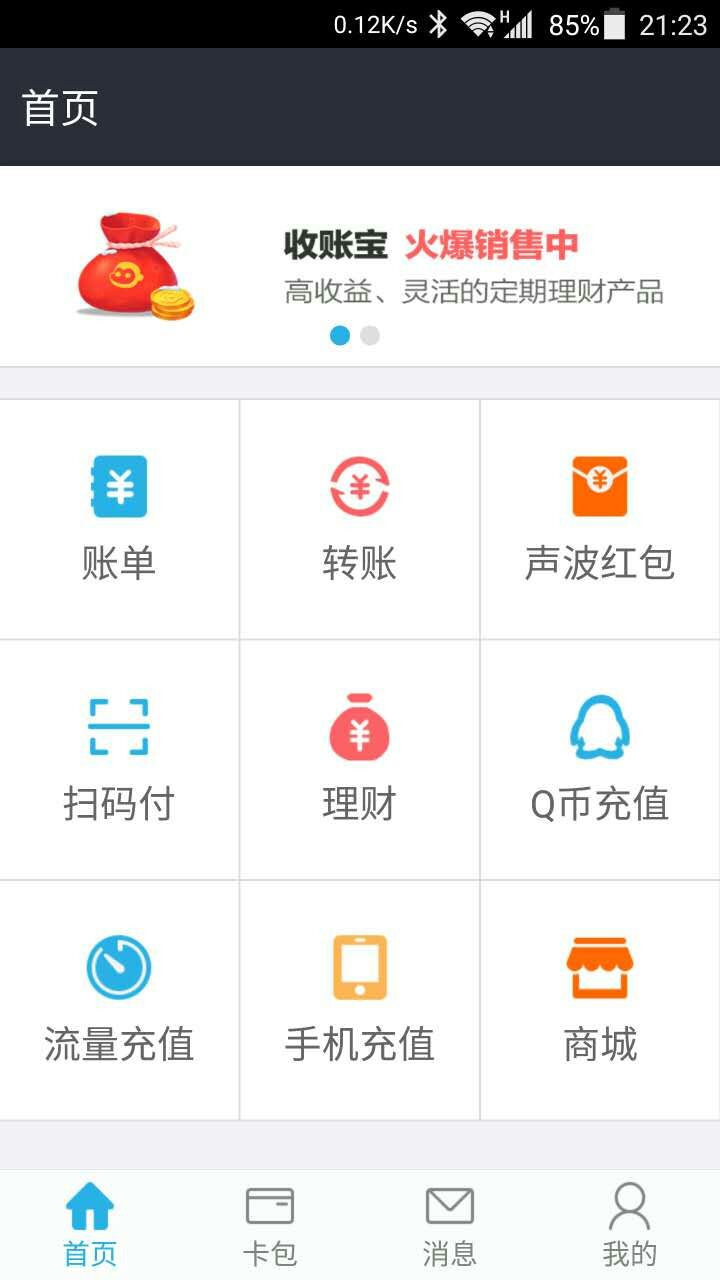The image size is (720, 1280).
Task: Open the 消息 messages tab
Action: [x=449, y=1220]
